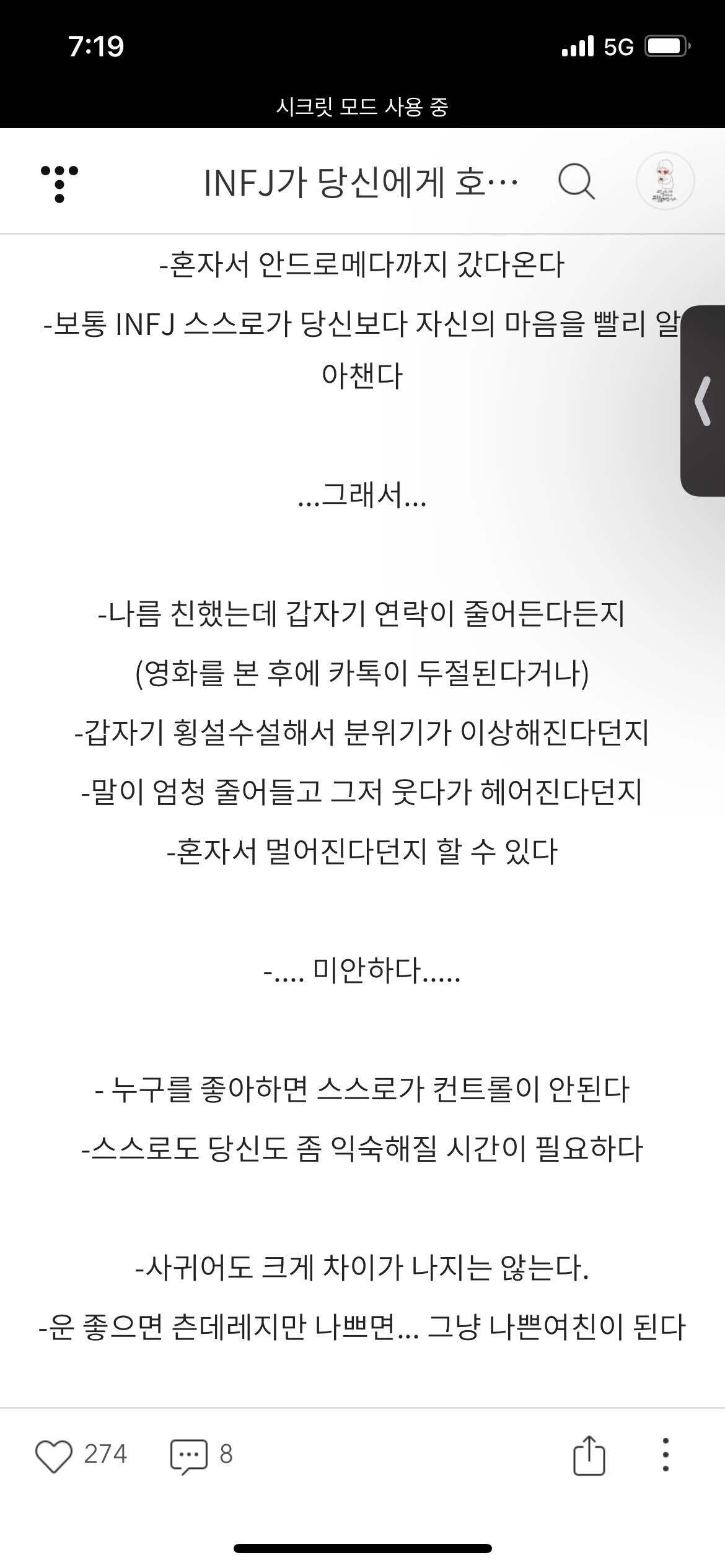Open the truncated post title to expand it
Viewport: 725px width, 1568px height.
pos(362,183)
